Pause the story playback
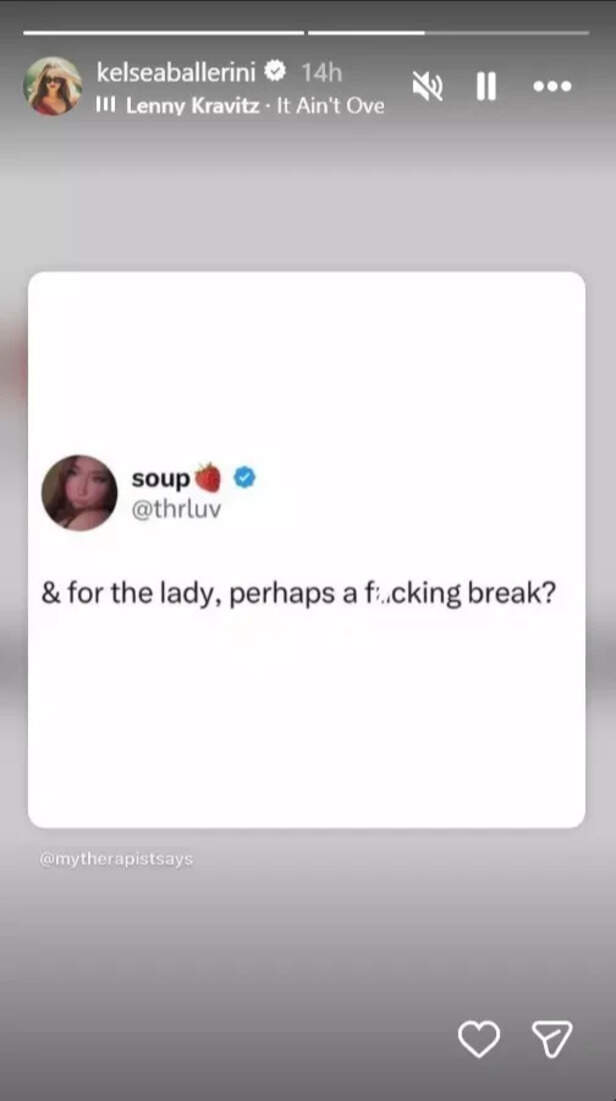The height and width of the screenshot is (1101, 616). click(x=486, y=87)
